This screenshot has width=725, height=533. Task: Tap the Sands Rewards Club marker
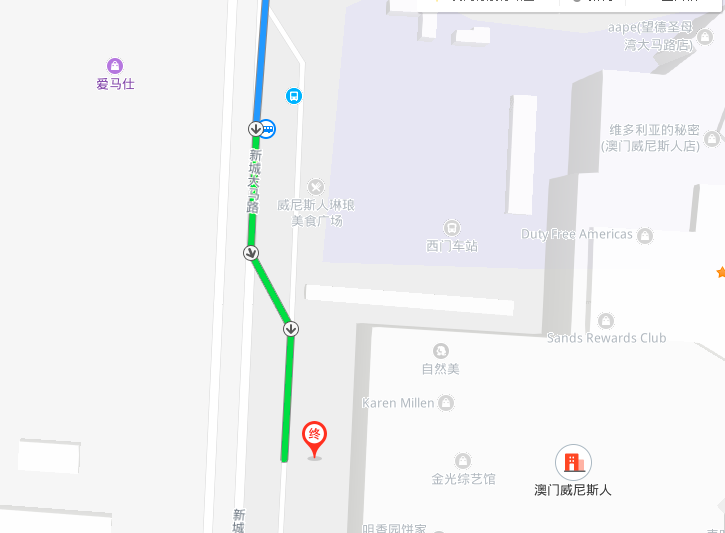tap(606, 321)
